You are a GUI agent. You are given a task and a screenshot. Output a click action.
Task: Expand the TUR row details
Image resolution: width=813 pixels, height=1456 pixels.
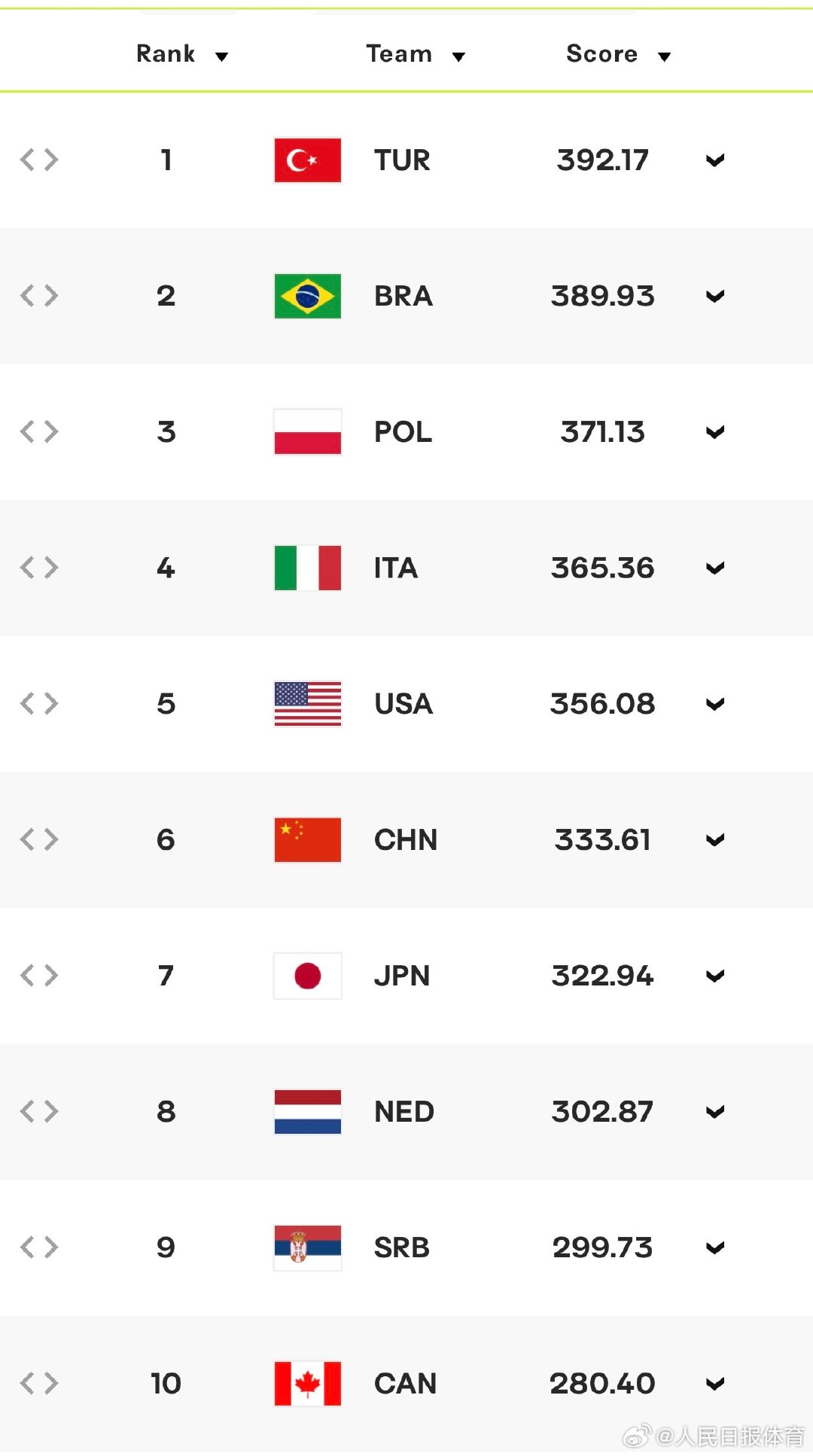715,160
